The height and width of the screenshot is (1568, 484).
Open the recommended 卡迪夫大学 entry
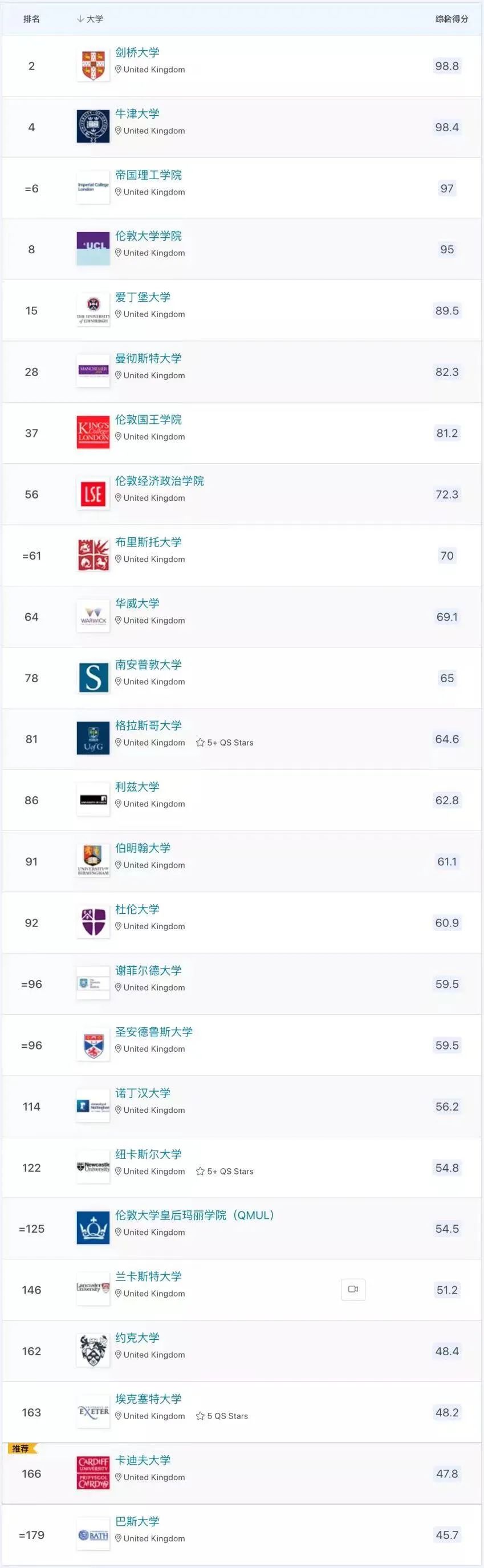click(x=143, y=1460)
